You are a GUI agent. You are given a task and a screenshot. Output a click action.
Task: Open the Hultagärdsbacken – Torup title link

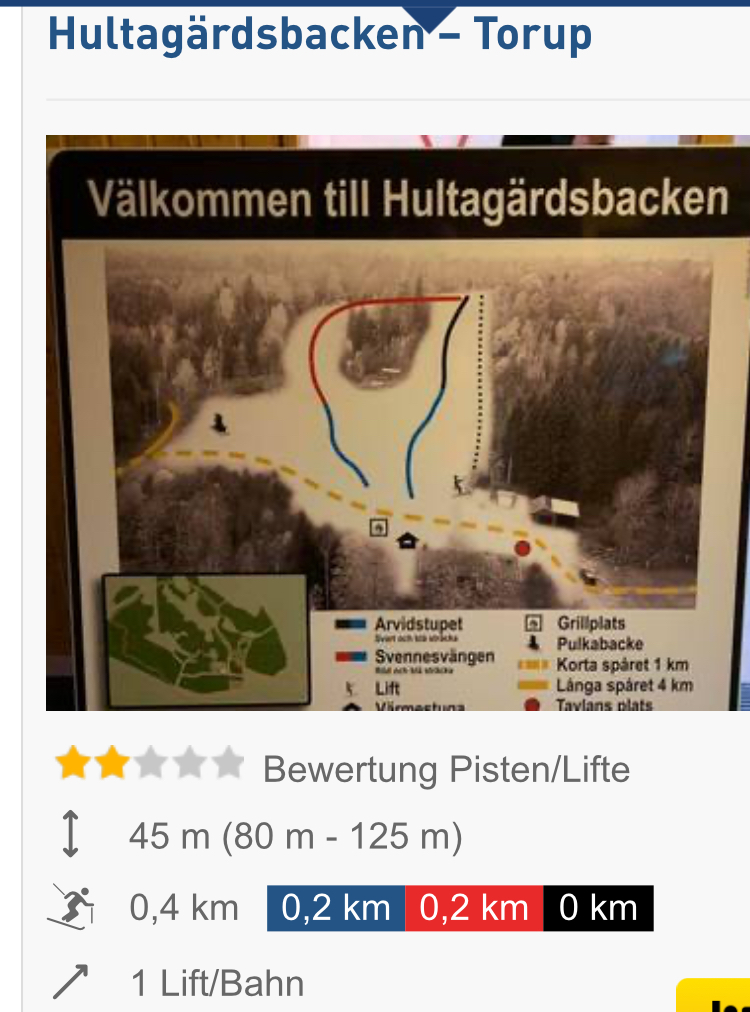[x=320, y=35]
